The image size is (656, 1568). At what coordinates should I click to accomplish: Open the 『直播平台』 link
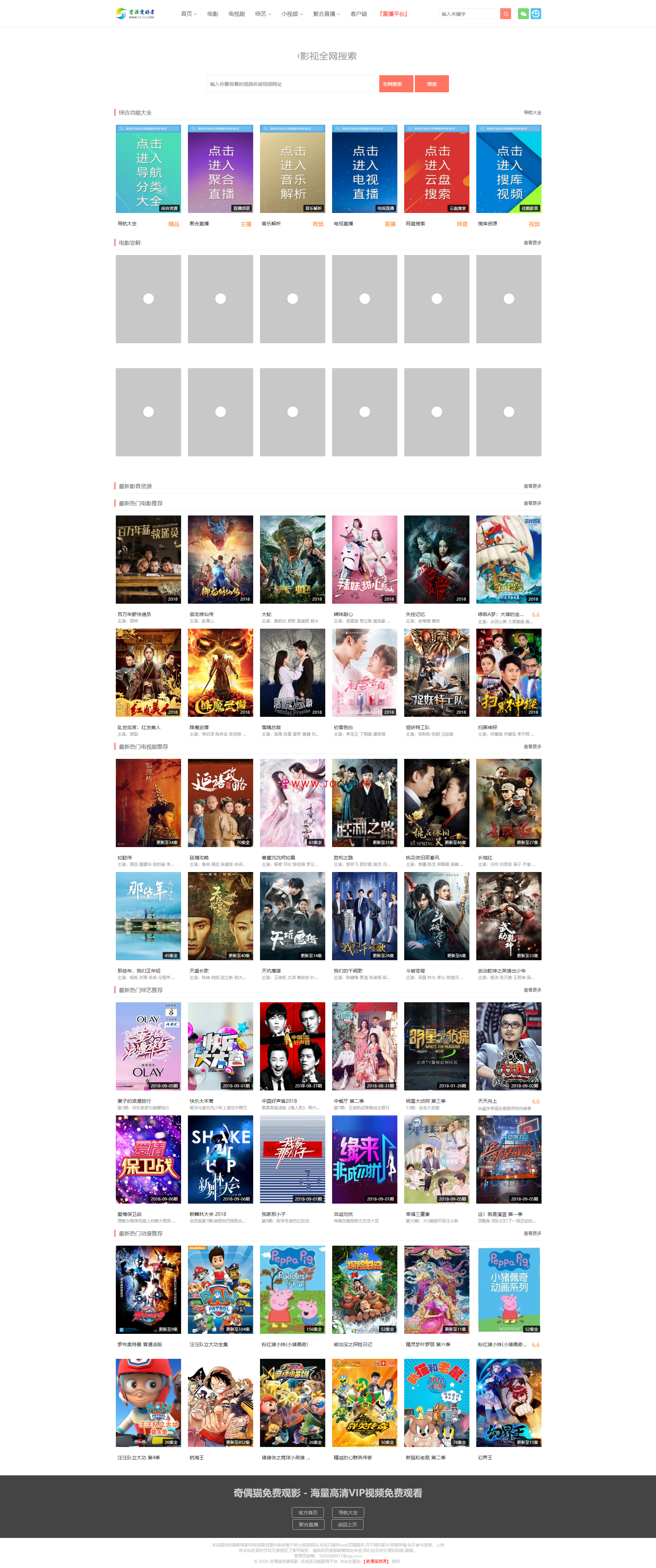[x=394, y=14]
